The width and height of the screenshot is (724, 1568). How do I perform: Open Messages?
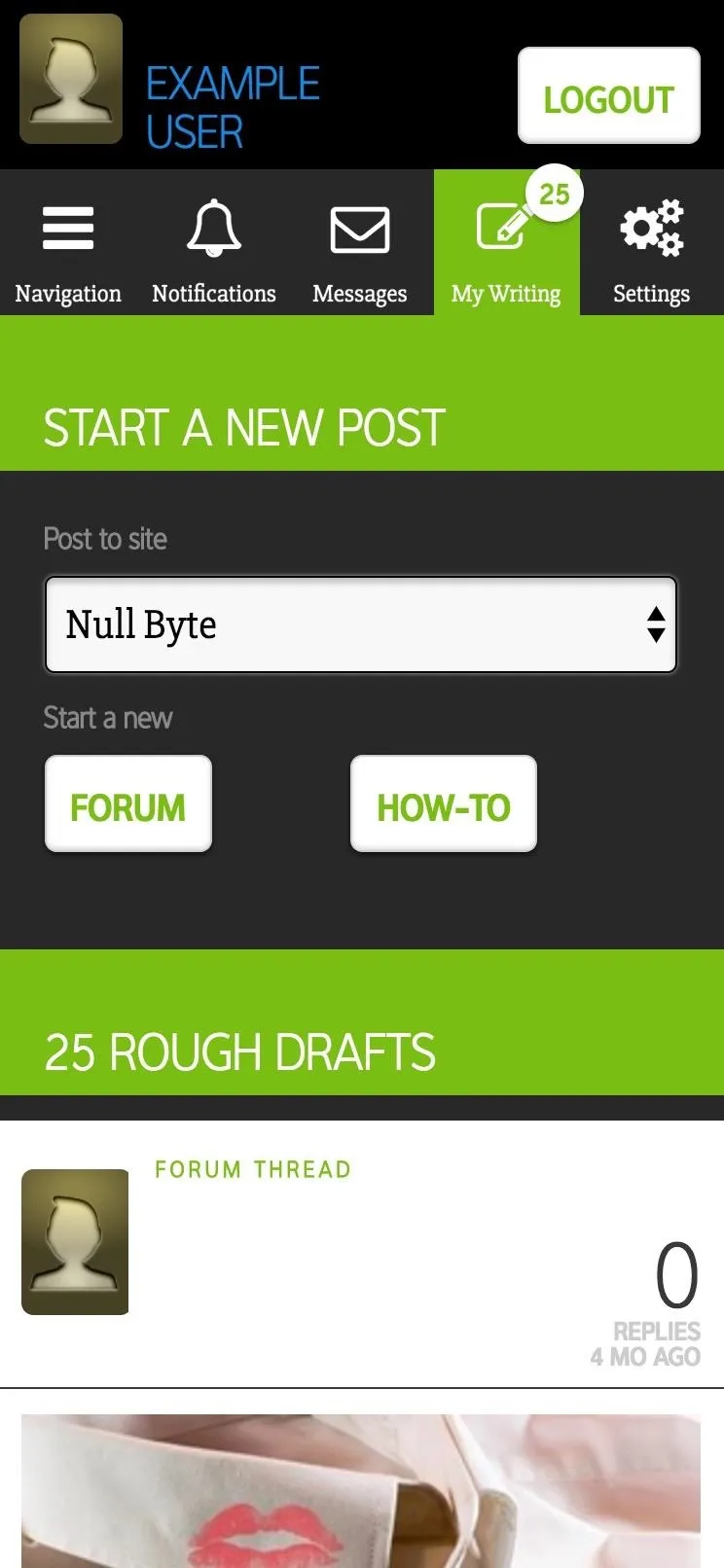360,243
